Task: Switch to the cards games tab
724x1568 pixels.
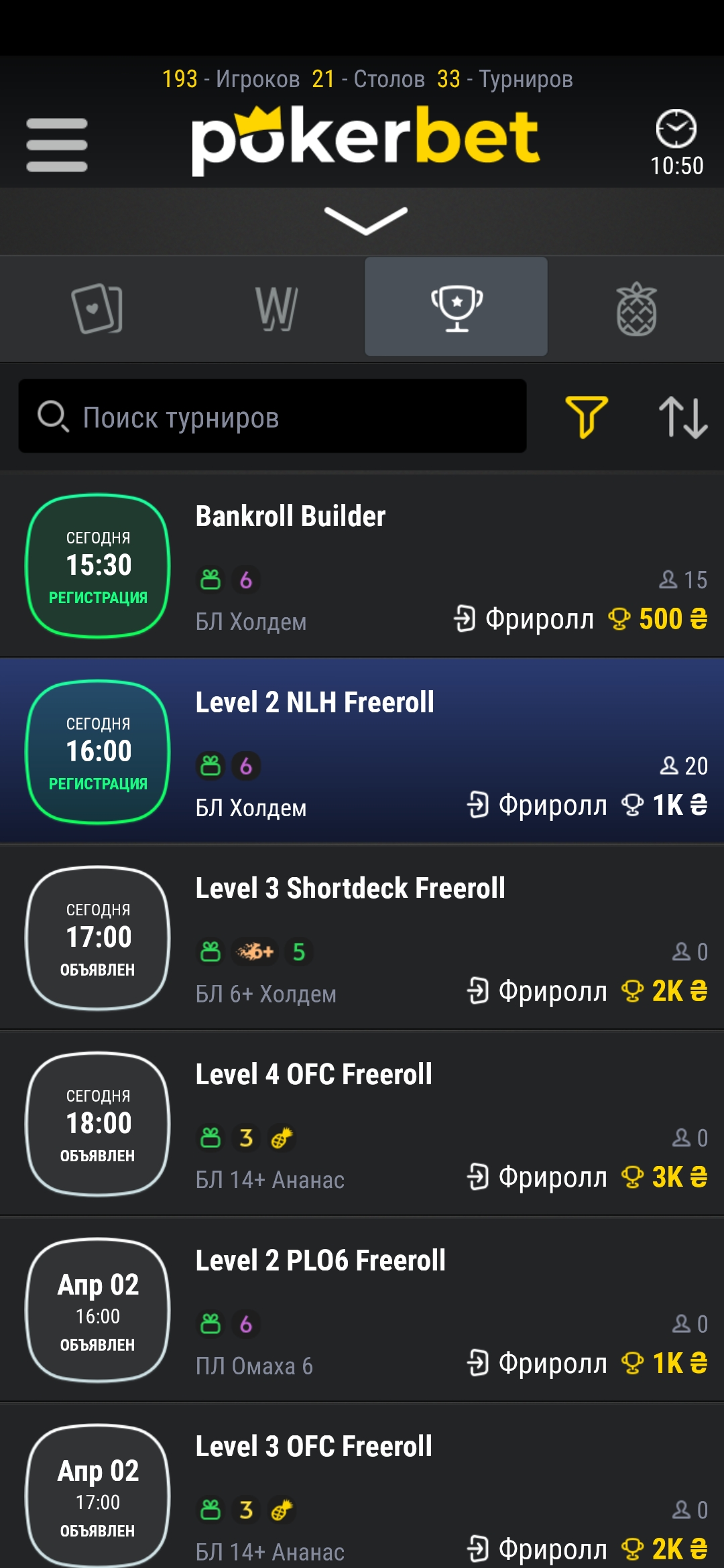Action: point(97,308)
